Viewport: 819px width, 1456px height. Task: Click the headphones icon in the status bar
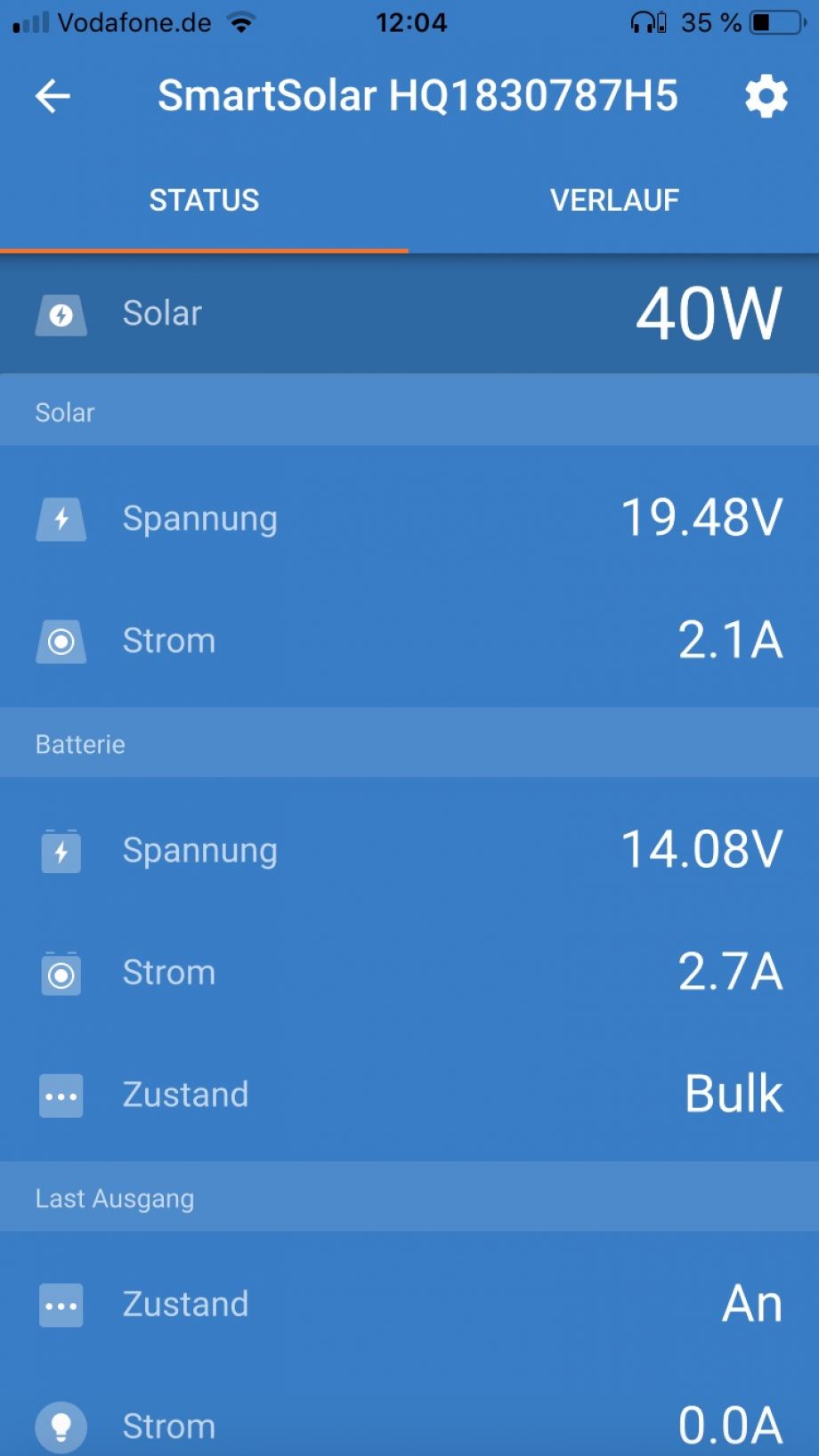click(643, 21)
